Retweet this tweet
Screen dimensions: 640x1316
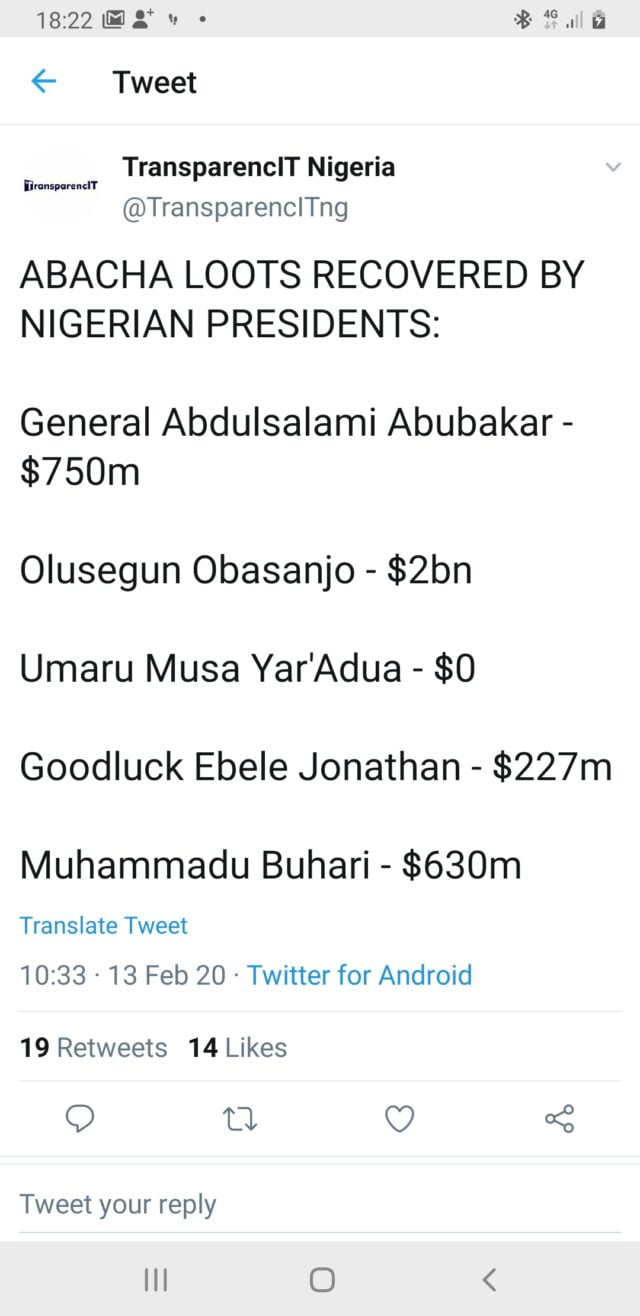(240, 1119)
